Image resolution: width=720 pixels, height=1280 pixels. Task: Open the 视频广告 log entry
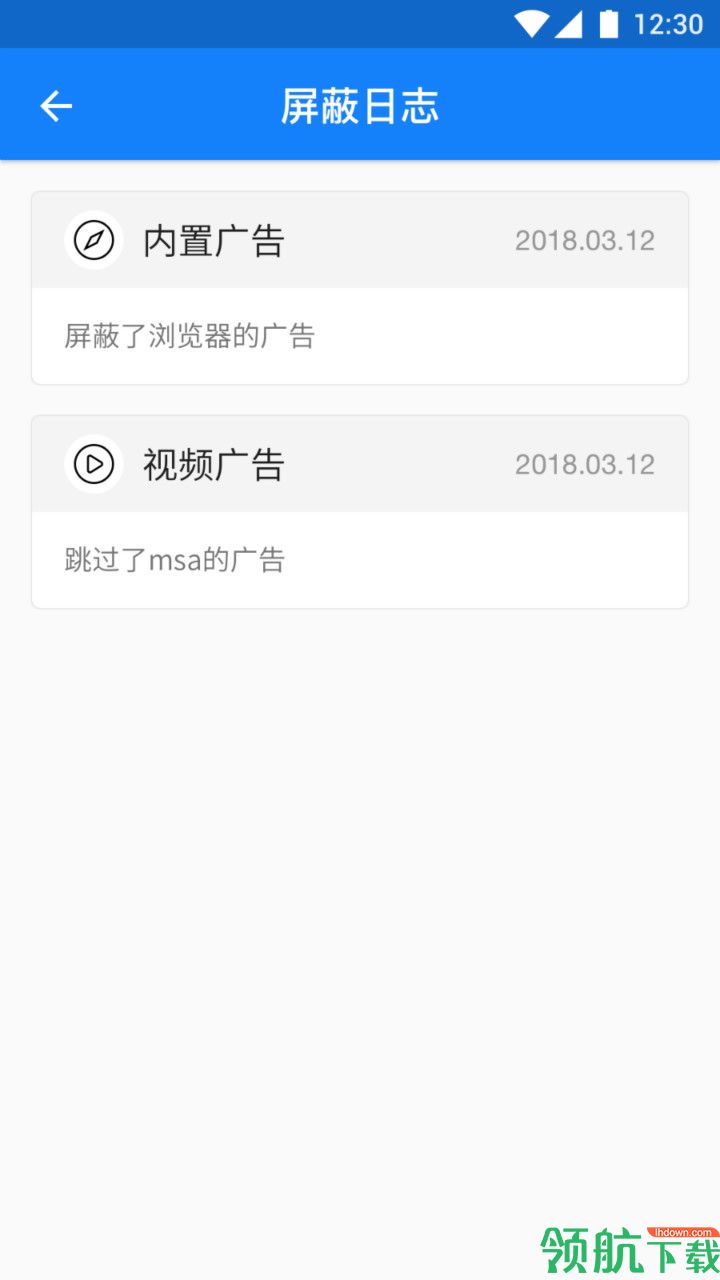pos(360,510)
